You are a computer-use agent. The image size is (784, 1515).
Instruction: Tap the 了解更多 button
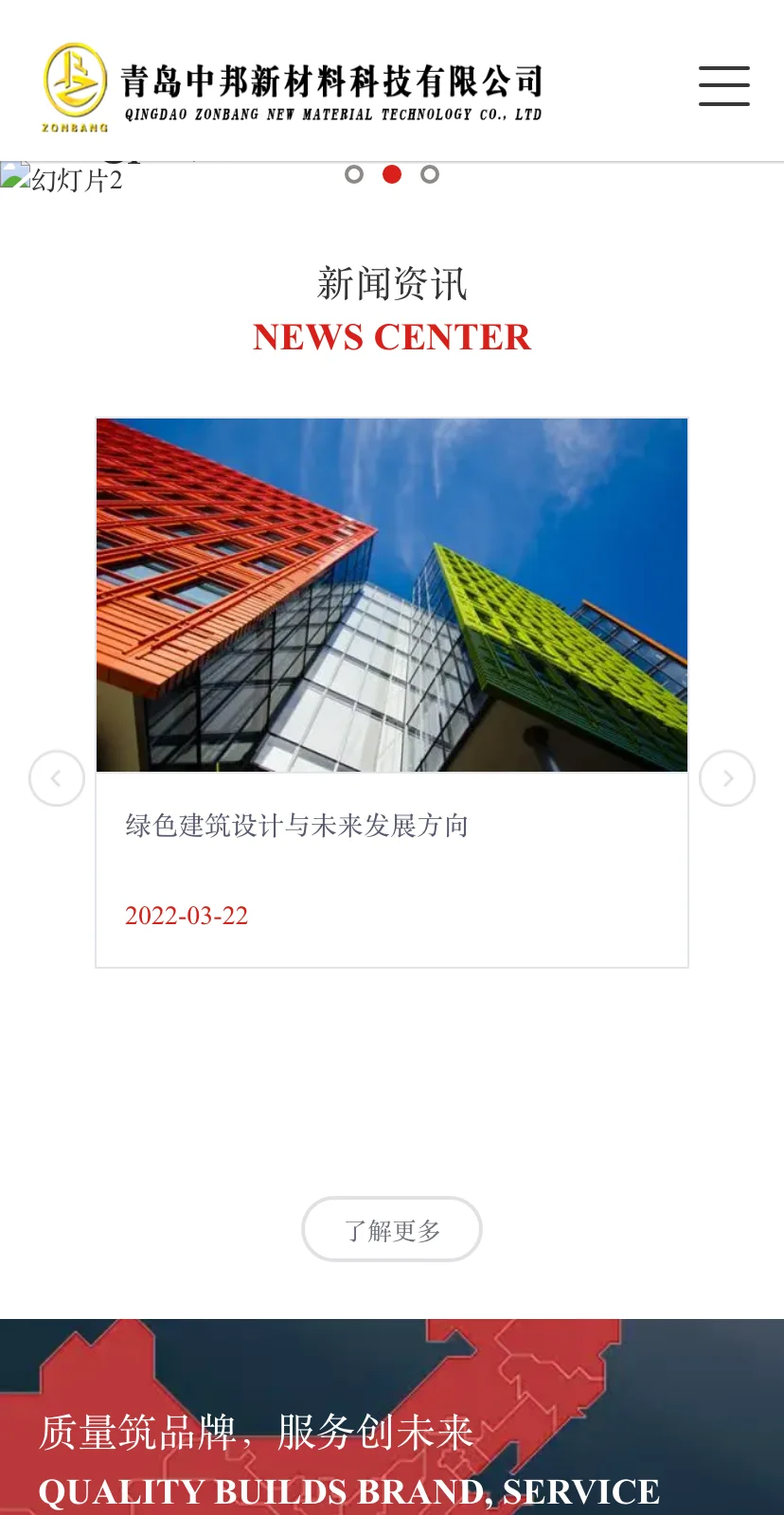(x=392, y=1229)
